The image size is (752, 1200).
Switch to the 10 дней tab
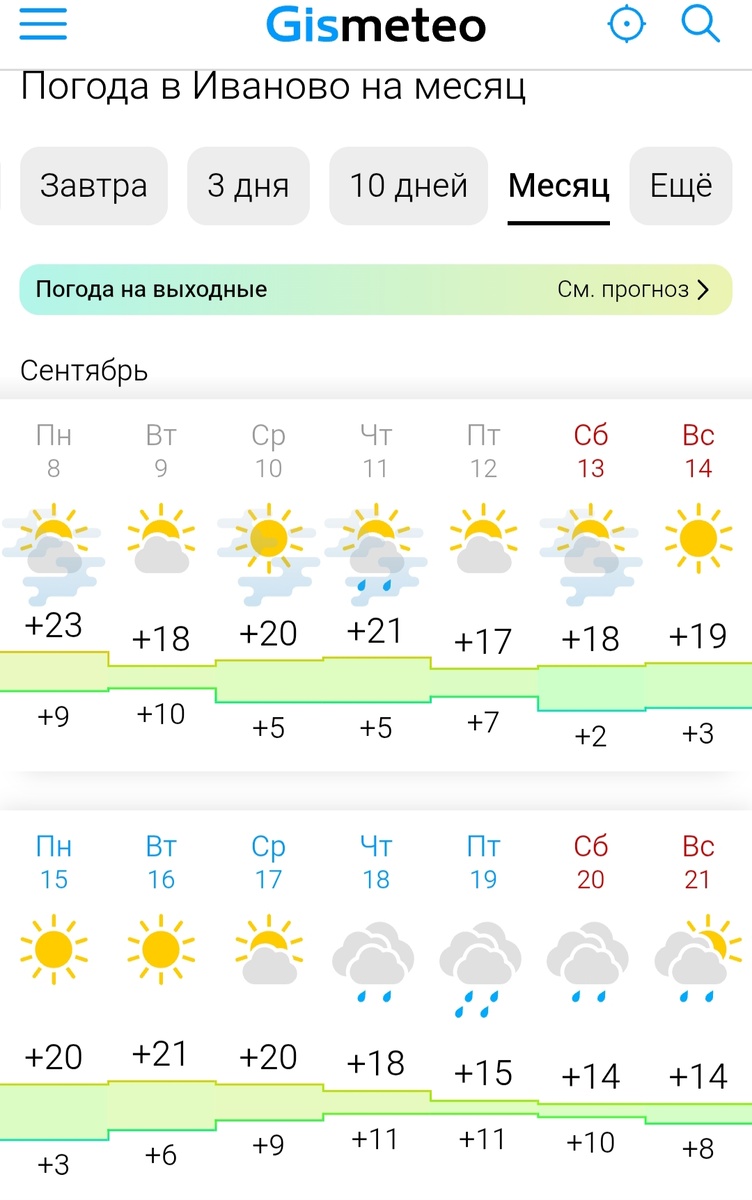click(408, 186)
